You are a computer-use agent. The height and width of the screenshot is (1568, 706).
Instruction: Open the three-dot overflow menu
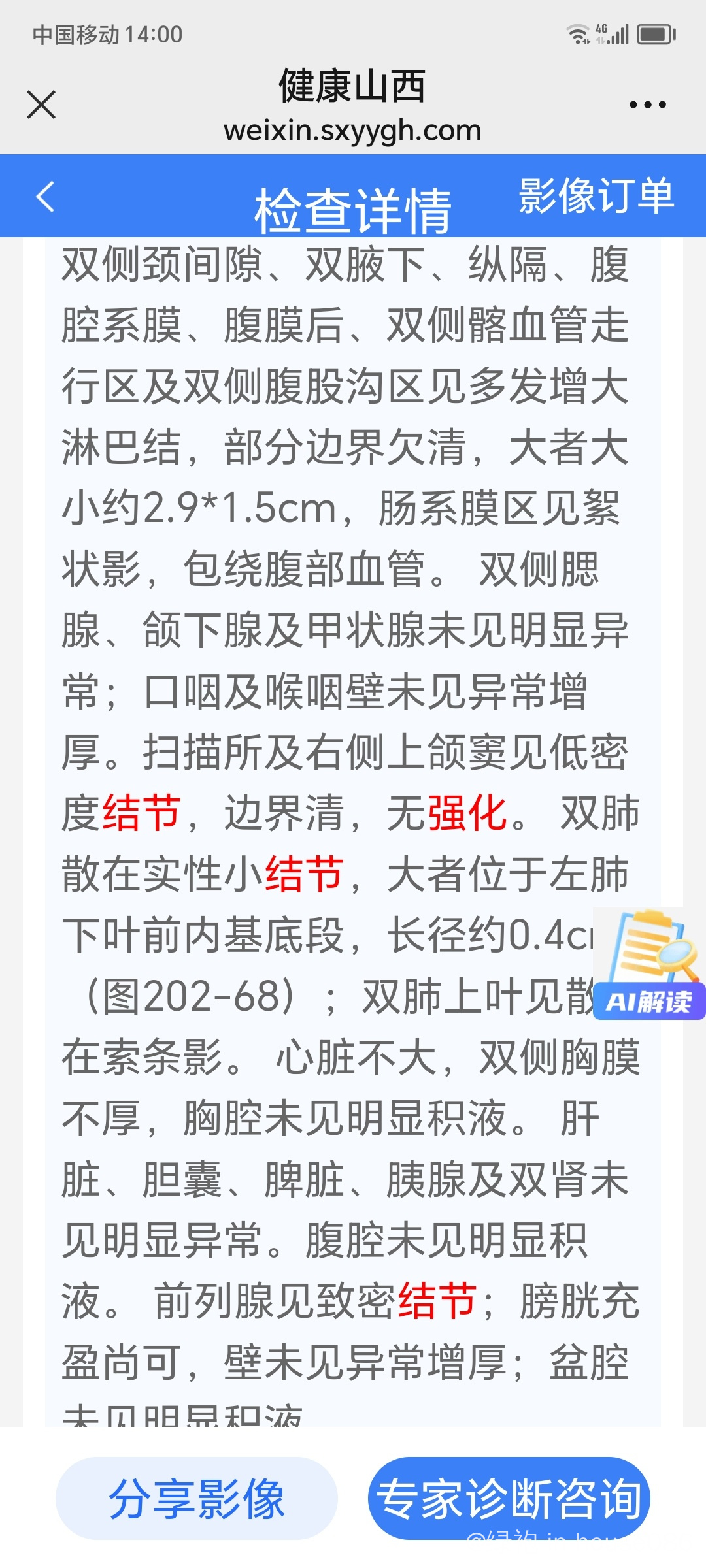coord(647,105)
